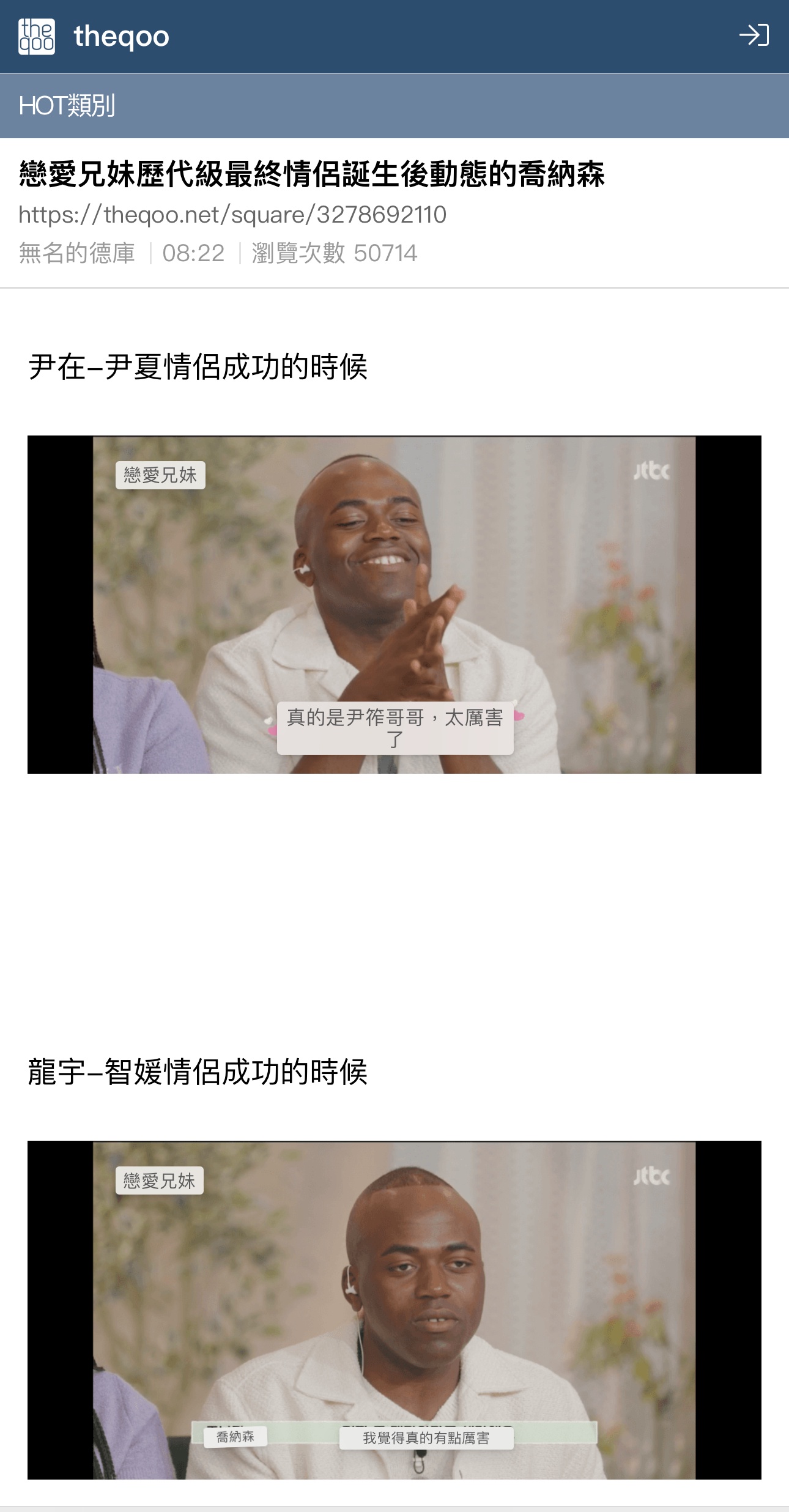Tap the login icon in the header

(x=754, y=35)
